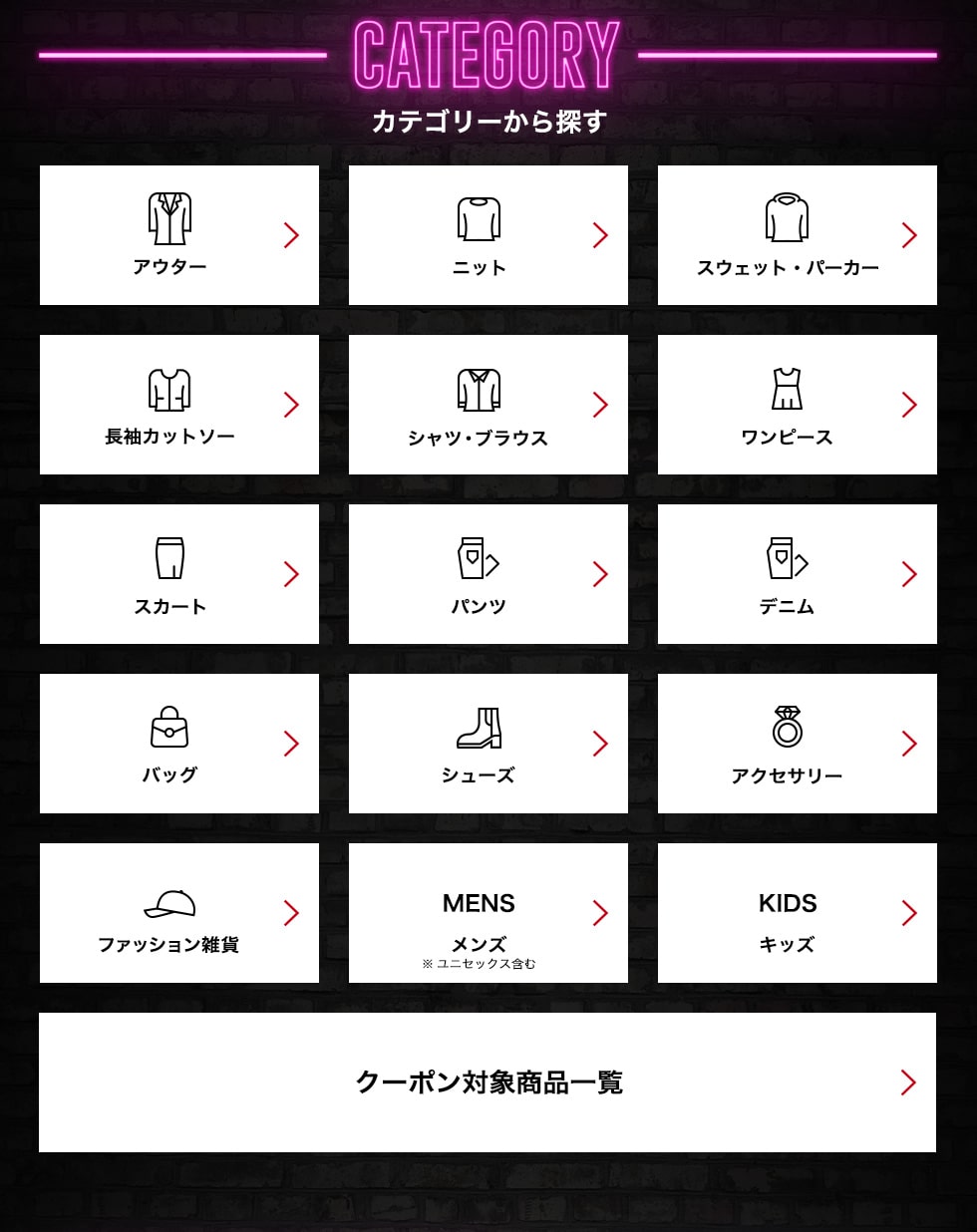Open the KIDS キッズ category
977x1232 pixels.
click(x=798, y=913)
